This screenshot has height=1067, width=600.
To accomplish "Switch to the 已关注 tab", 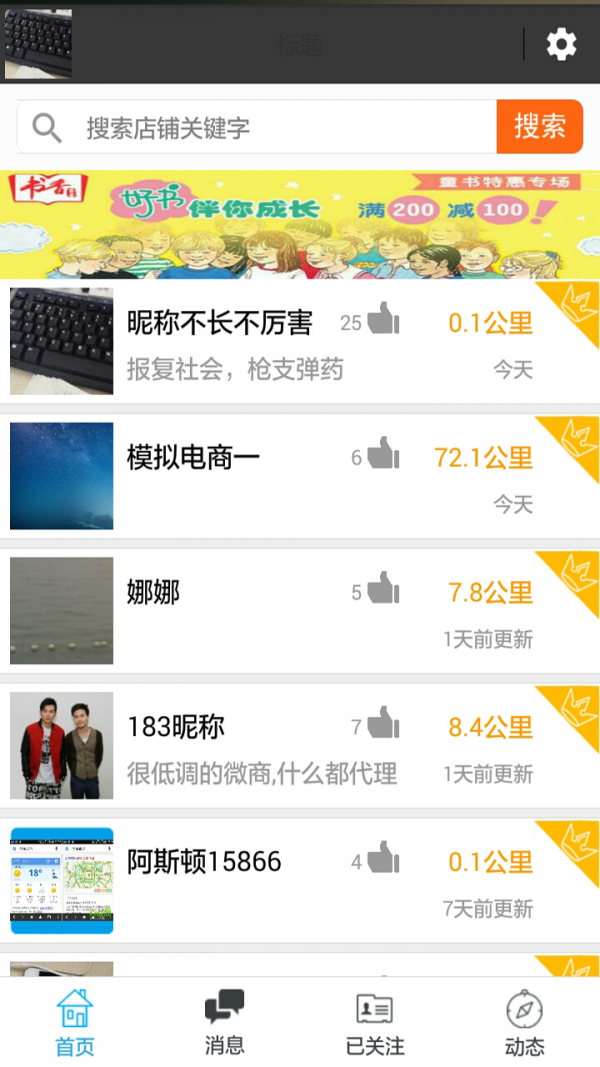I will point(375,1022).
